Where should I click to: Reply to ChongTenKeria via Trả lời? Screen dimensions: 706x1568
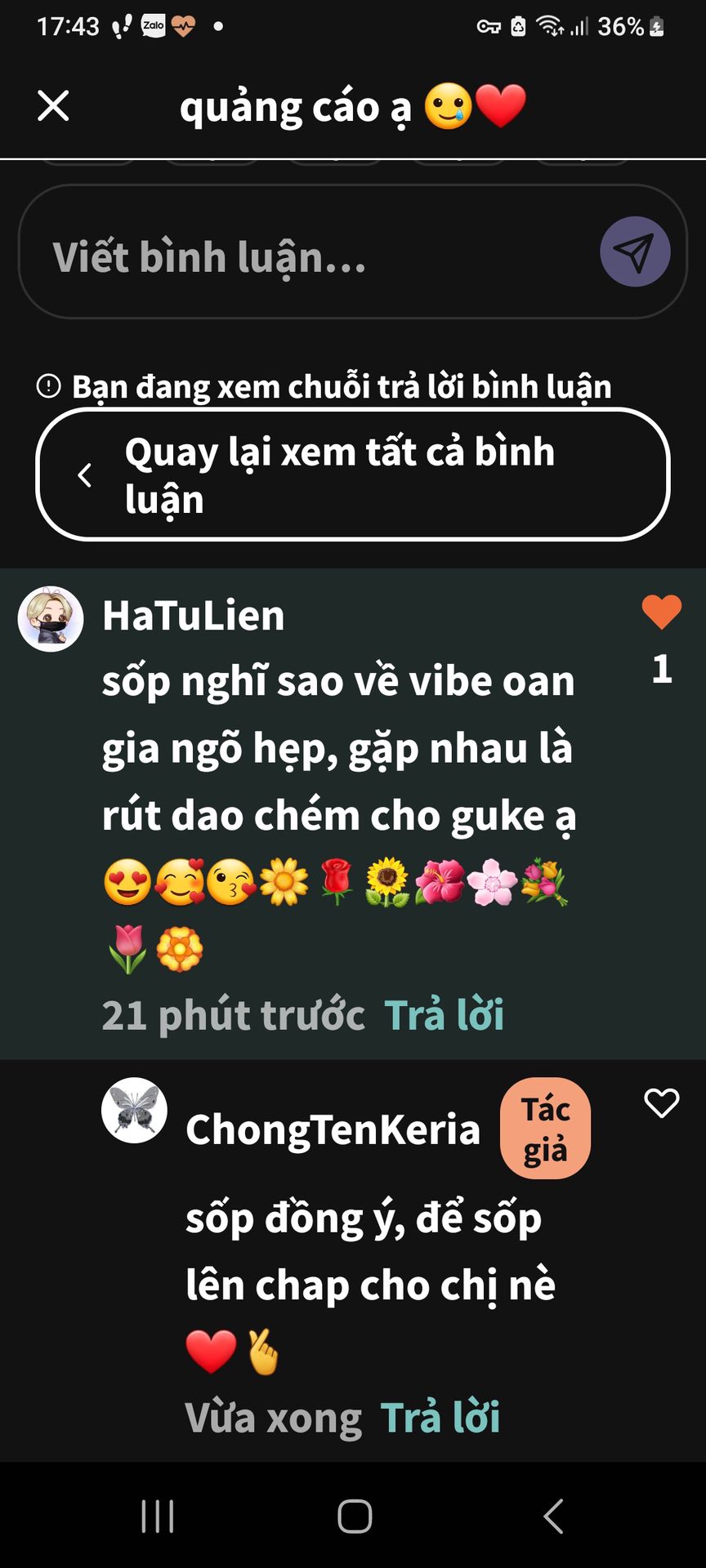tap(440, 1417)
